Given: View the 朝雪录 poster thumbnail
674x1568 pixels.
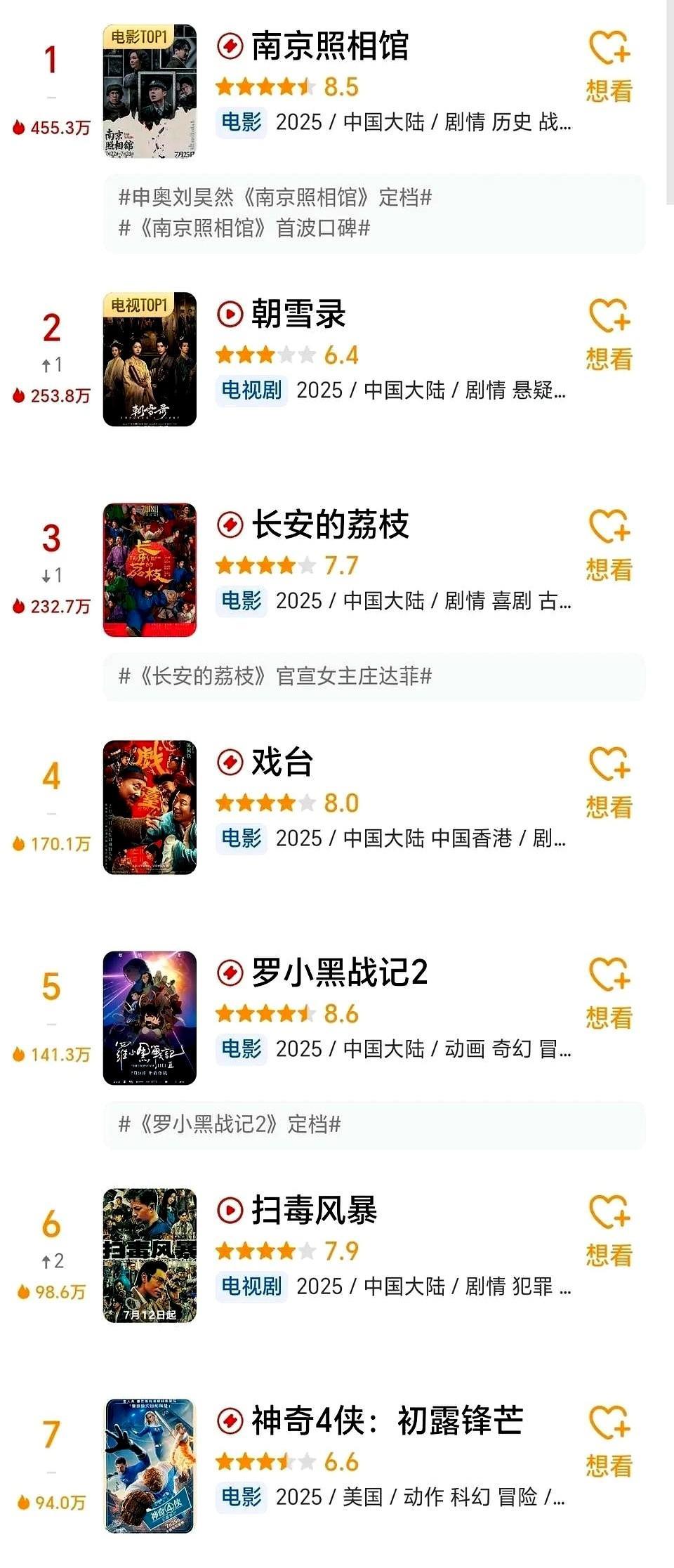Looking at the screenshot, I should pos(150,360).
